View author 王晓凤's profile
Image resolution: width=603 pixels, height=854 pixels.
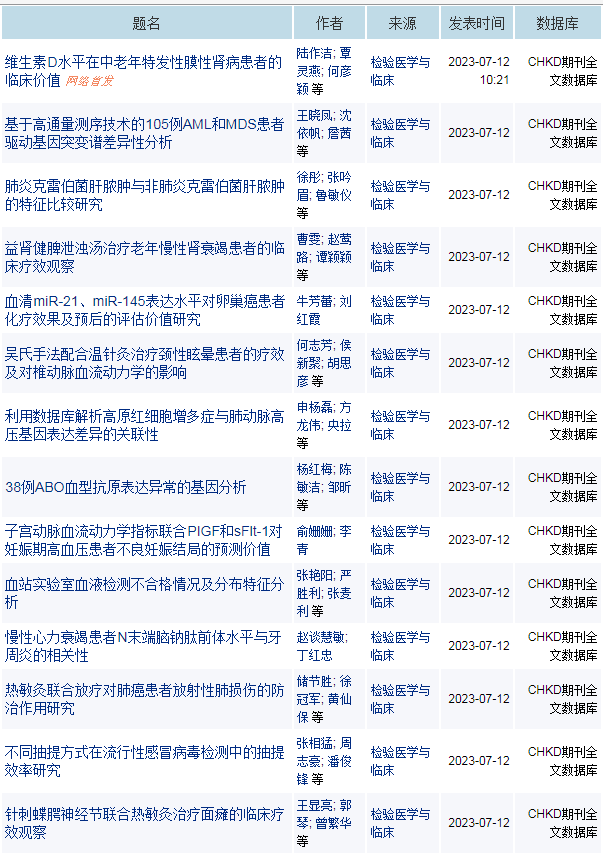point(313,115)
